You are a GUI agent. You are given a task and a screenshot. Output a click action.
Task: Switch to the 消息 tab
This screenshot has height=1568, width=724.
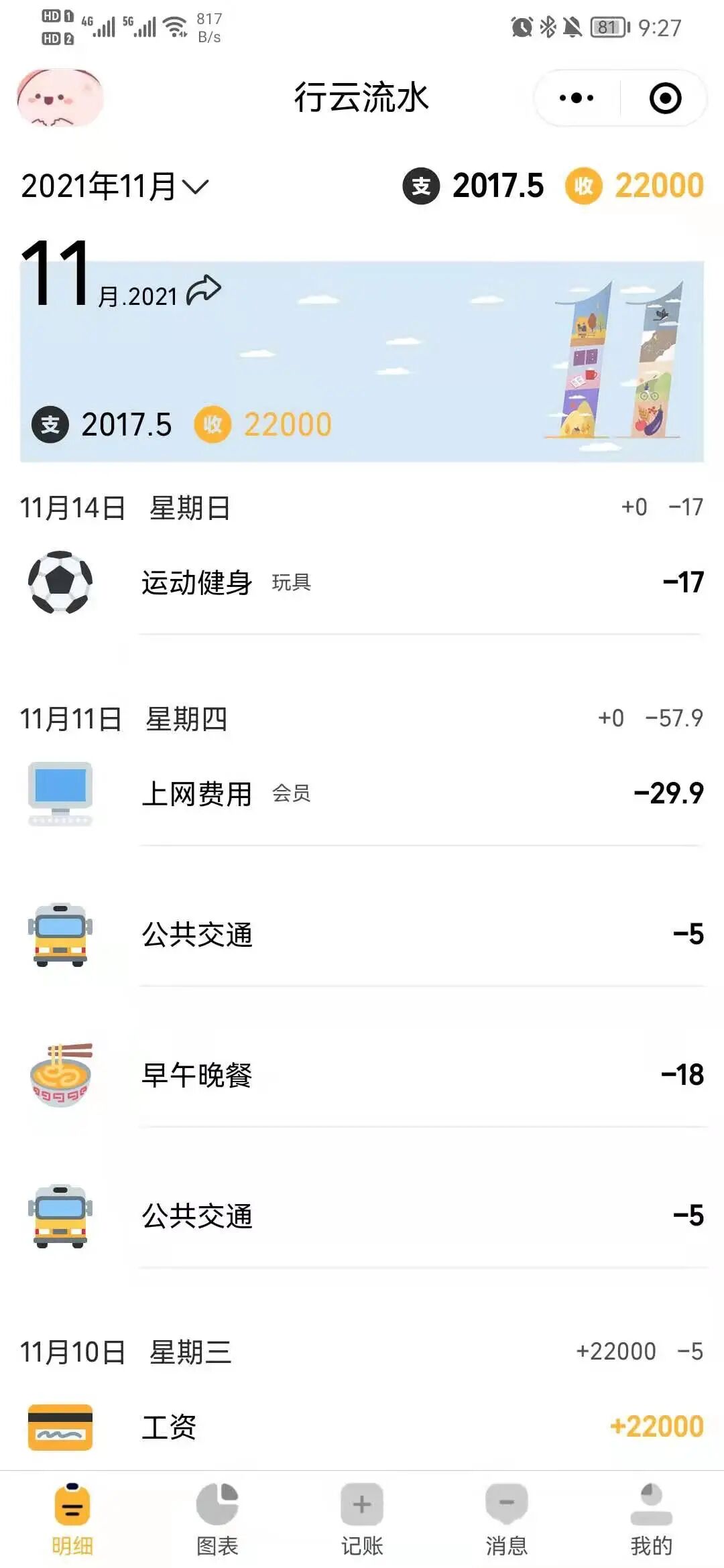507,1519
